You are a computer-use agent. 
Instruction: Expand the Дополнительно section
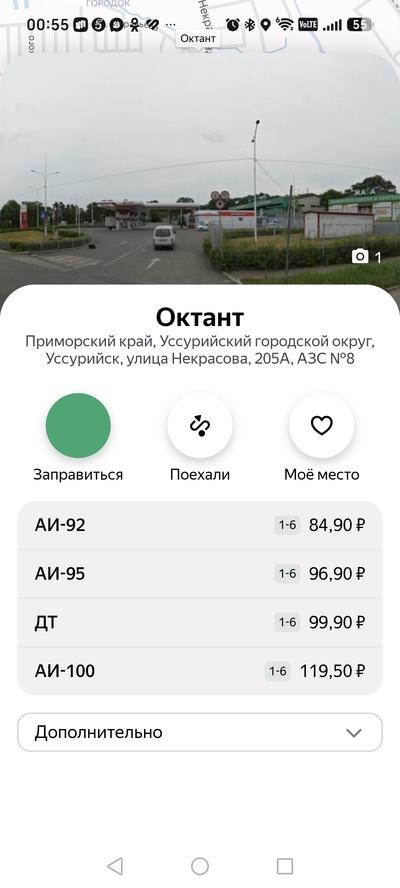coord(200,732)
